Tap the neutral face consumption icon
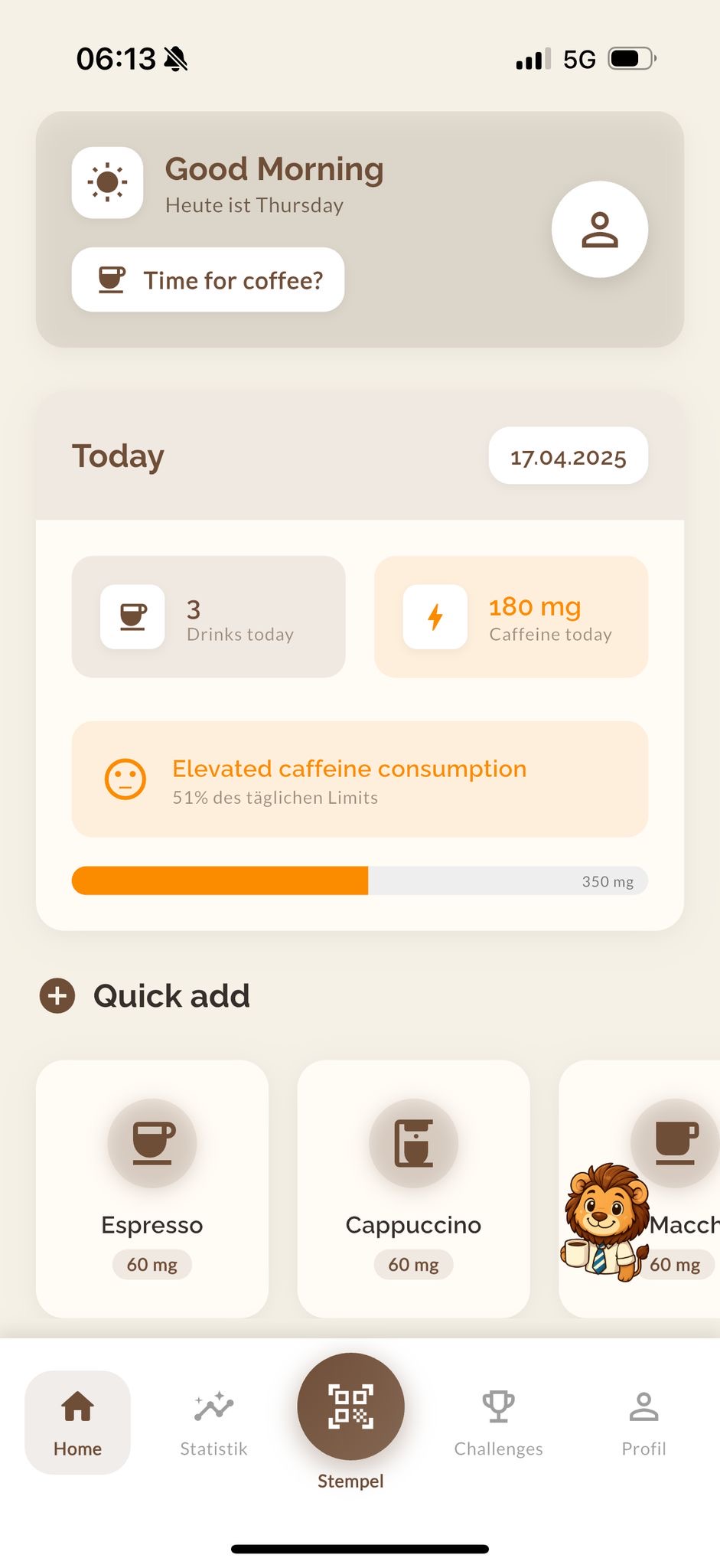The image size is (720, 1568). 126,779
